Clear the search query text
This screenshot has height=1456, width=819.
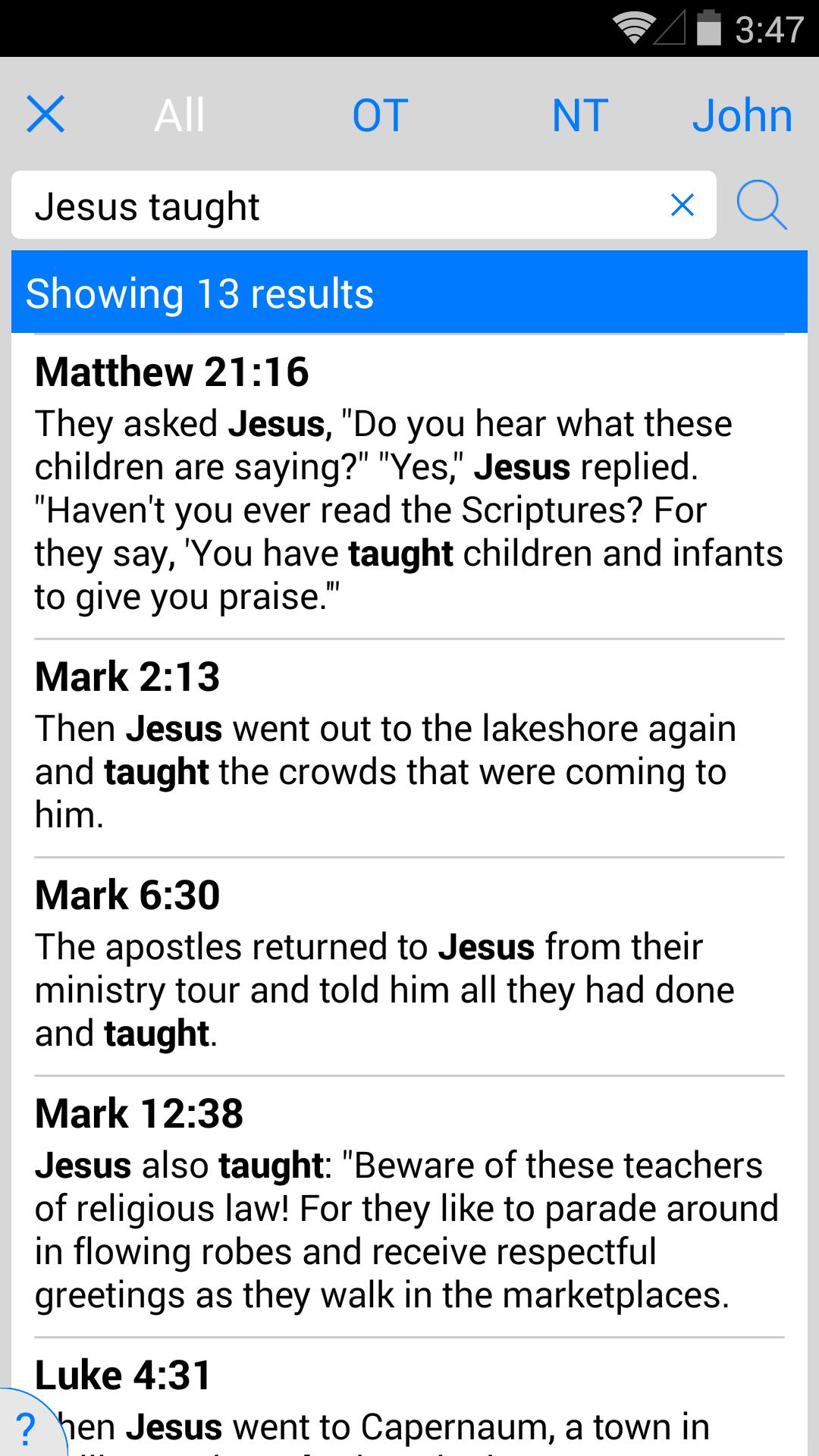pos(682,205)
